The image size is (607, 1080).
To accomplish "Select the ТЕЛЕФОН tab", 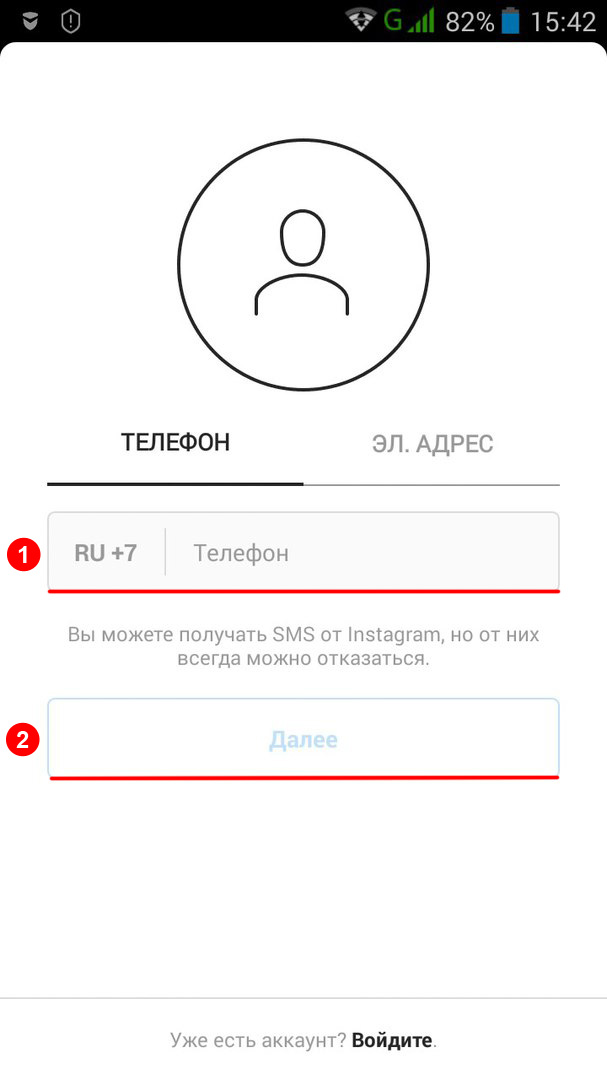I will click(175, 443).
